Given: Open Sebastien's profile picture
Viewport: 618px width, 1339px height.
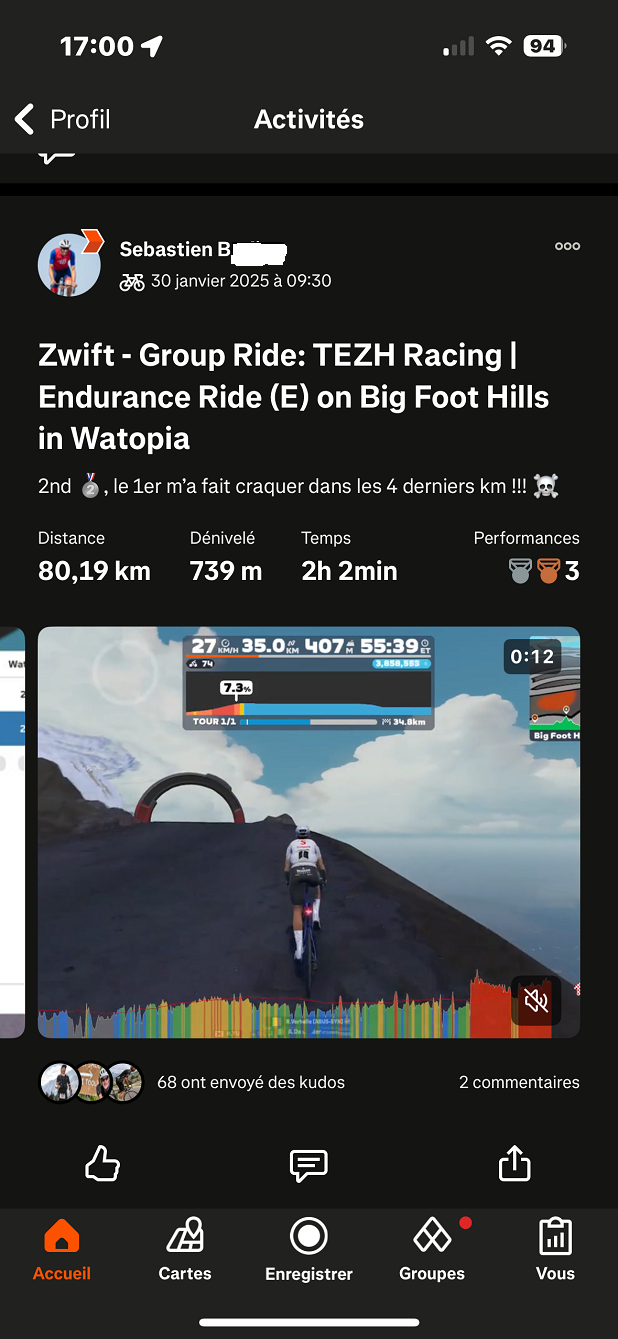Looking at the screenshot, I should click(x=69, y=266).
